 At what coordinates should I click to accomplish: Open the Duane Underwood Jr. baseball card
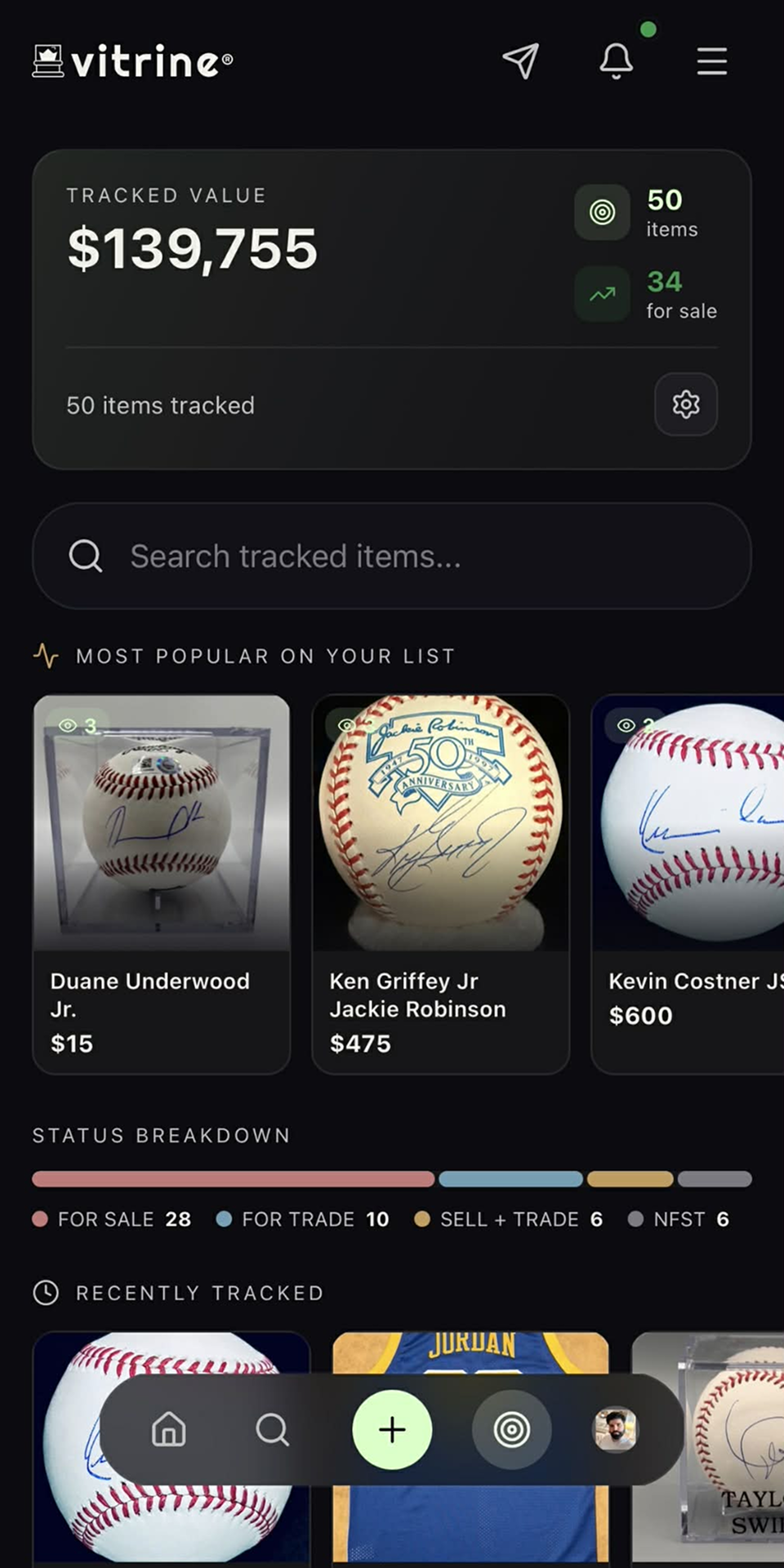tap(162, 884)
